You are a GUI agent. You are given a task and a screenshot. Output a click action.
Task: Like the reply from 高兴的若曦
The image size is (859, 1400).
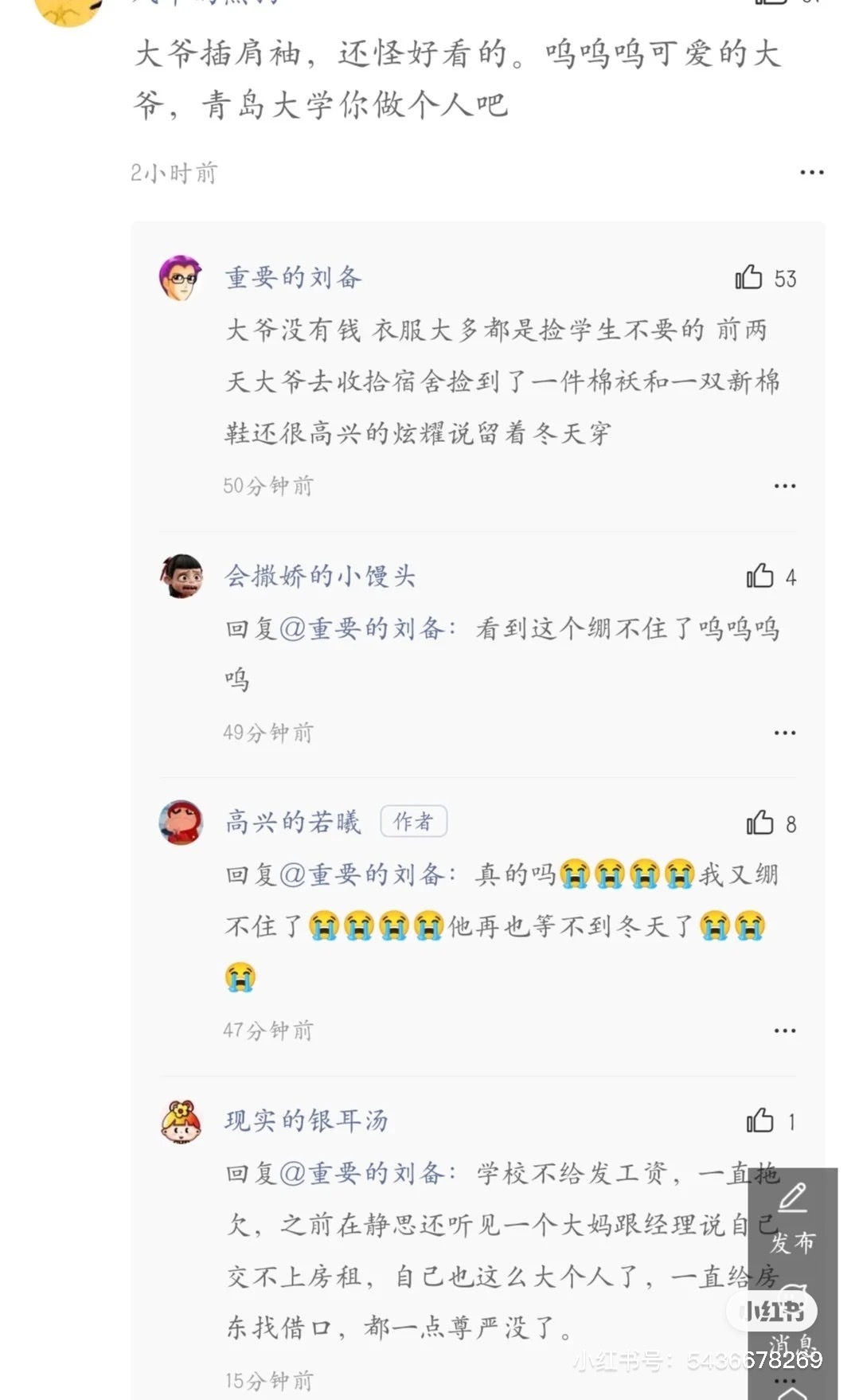coord(759,823)
